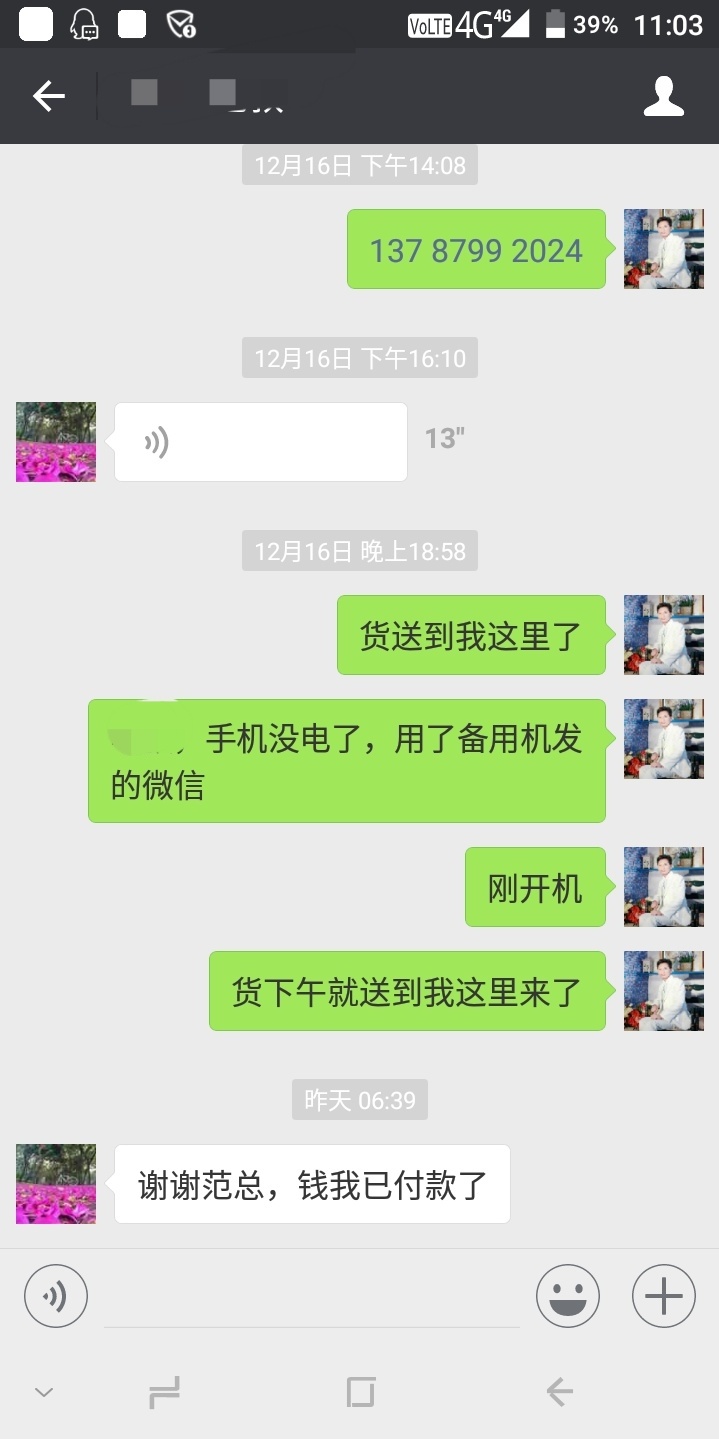Tap phone number 137 8799 2024 message
Image resolution: width=719 pixels, height=1439 pixels.
476,250
